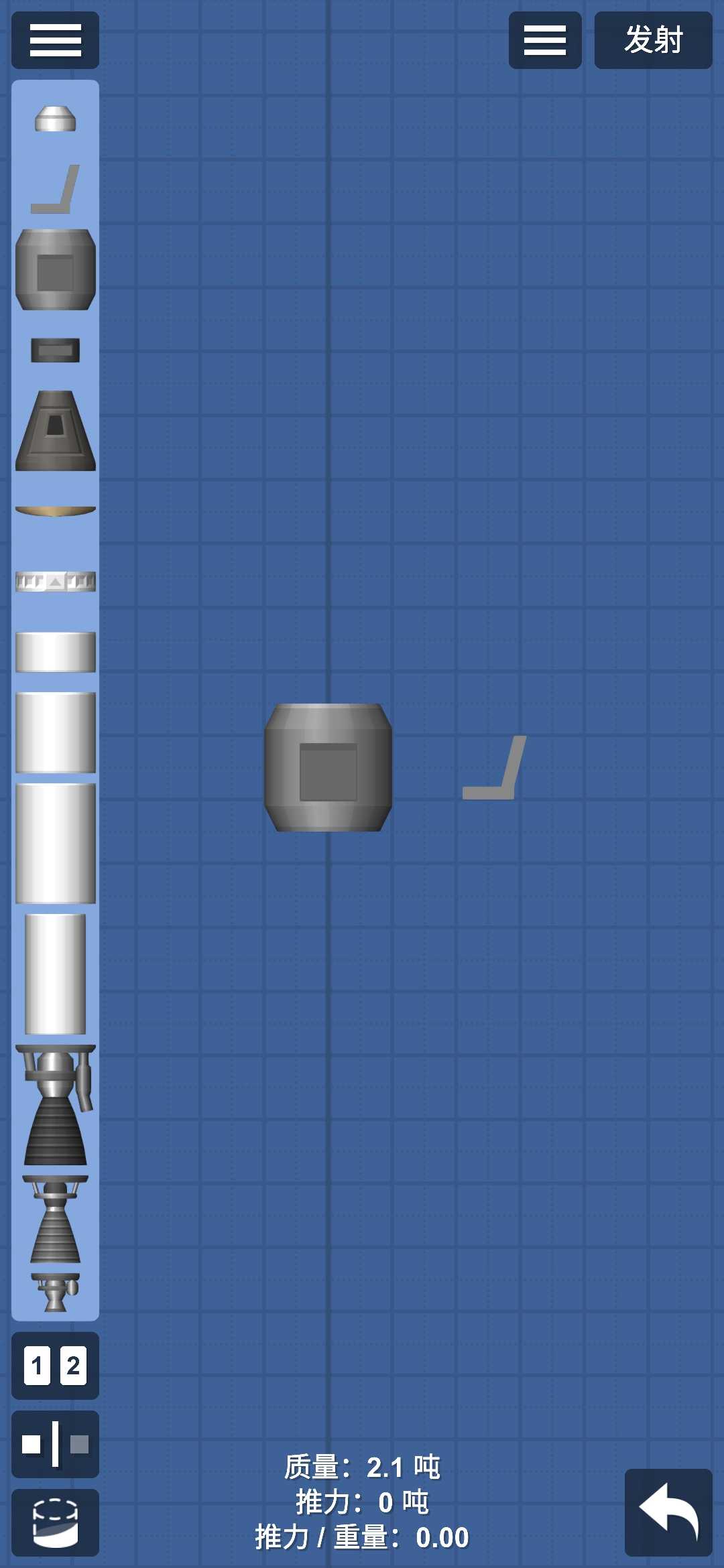Choose the cone-shaped capsule part
Screen dimensions: 724x1568
pyautogui.click(x=55, y=430)
